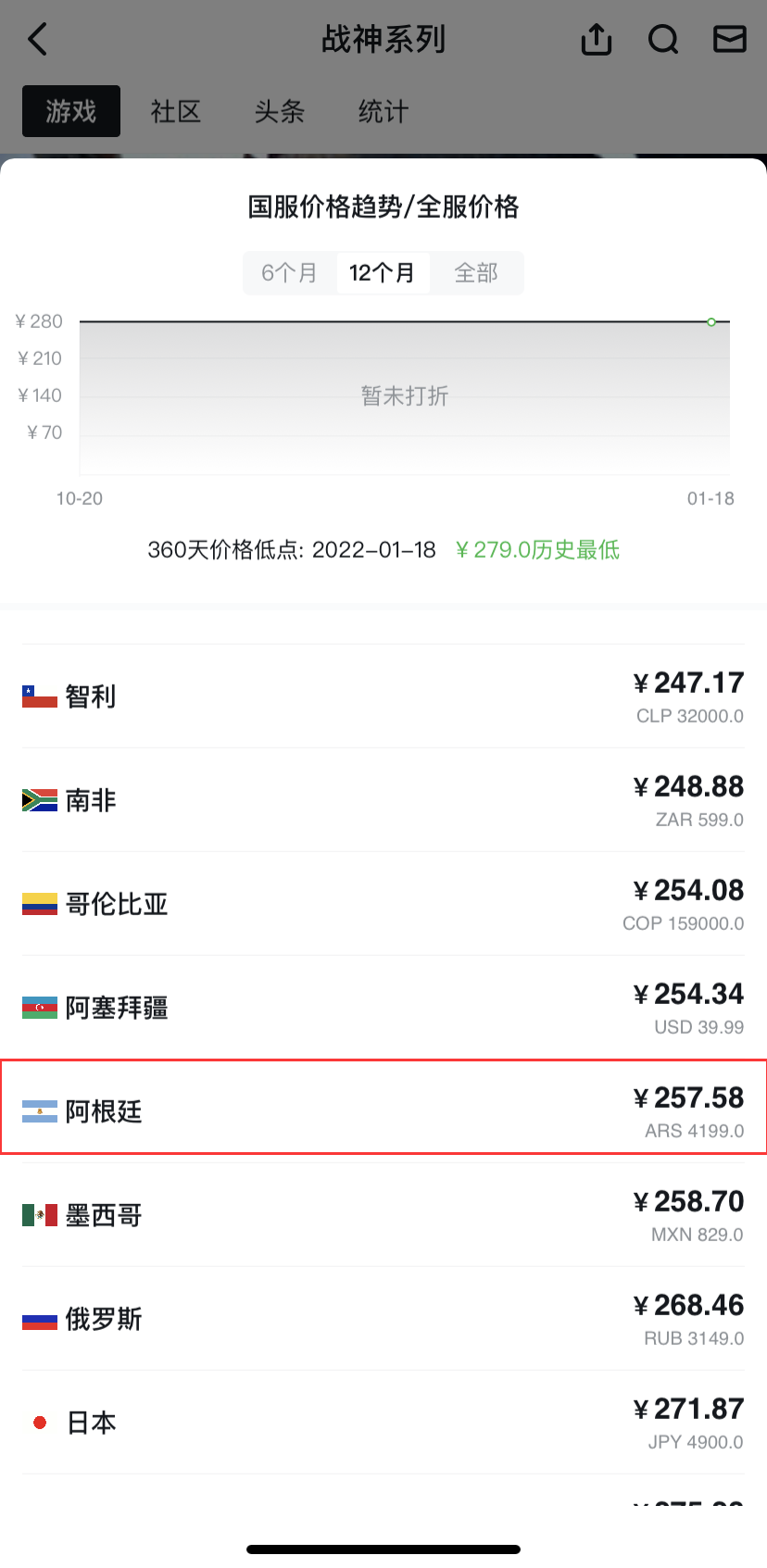Switch to the 社区 tab
The width and height of the screenshot is (767, 1568).
tap(176, 112)
